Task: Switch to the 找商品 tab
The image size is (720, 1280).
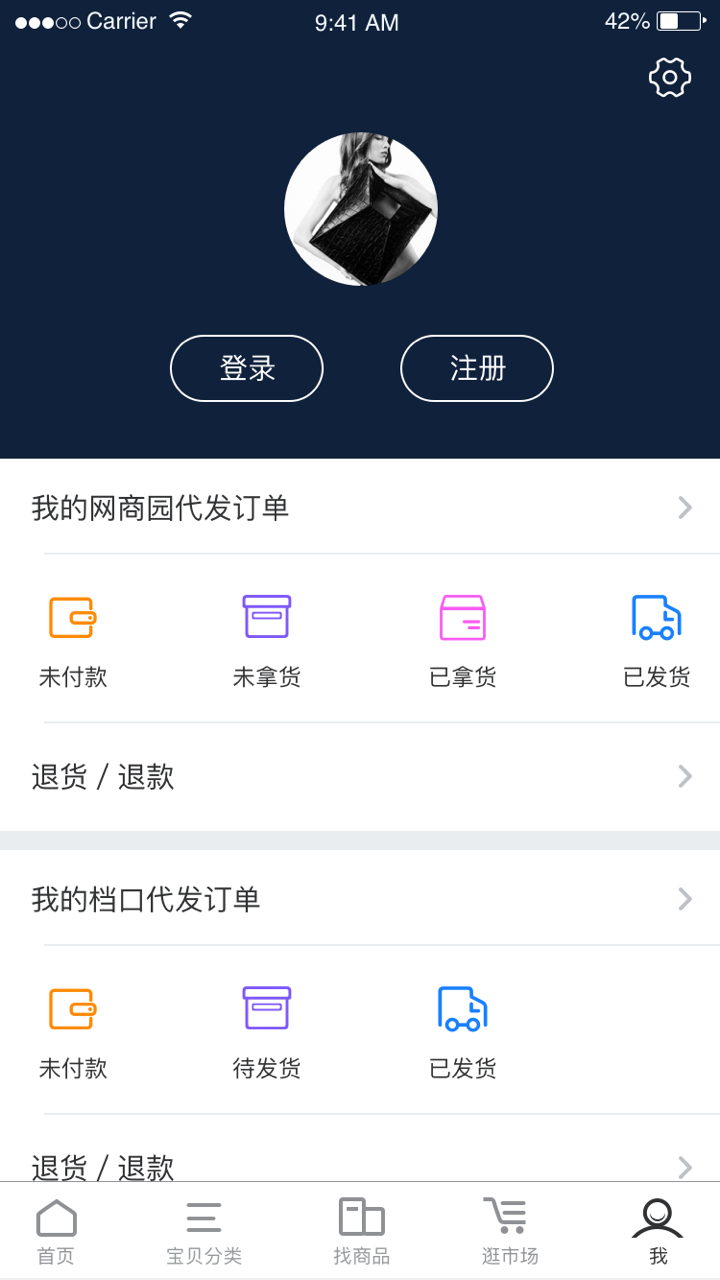Action: tap(361, 1232)
